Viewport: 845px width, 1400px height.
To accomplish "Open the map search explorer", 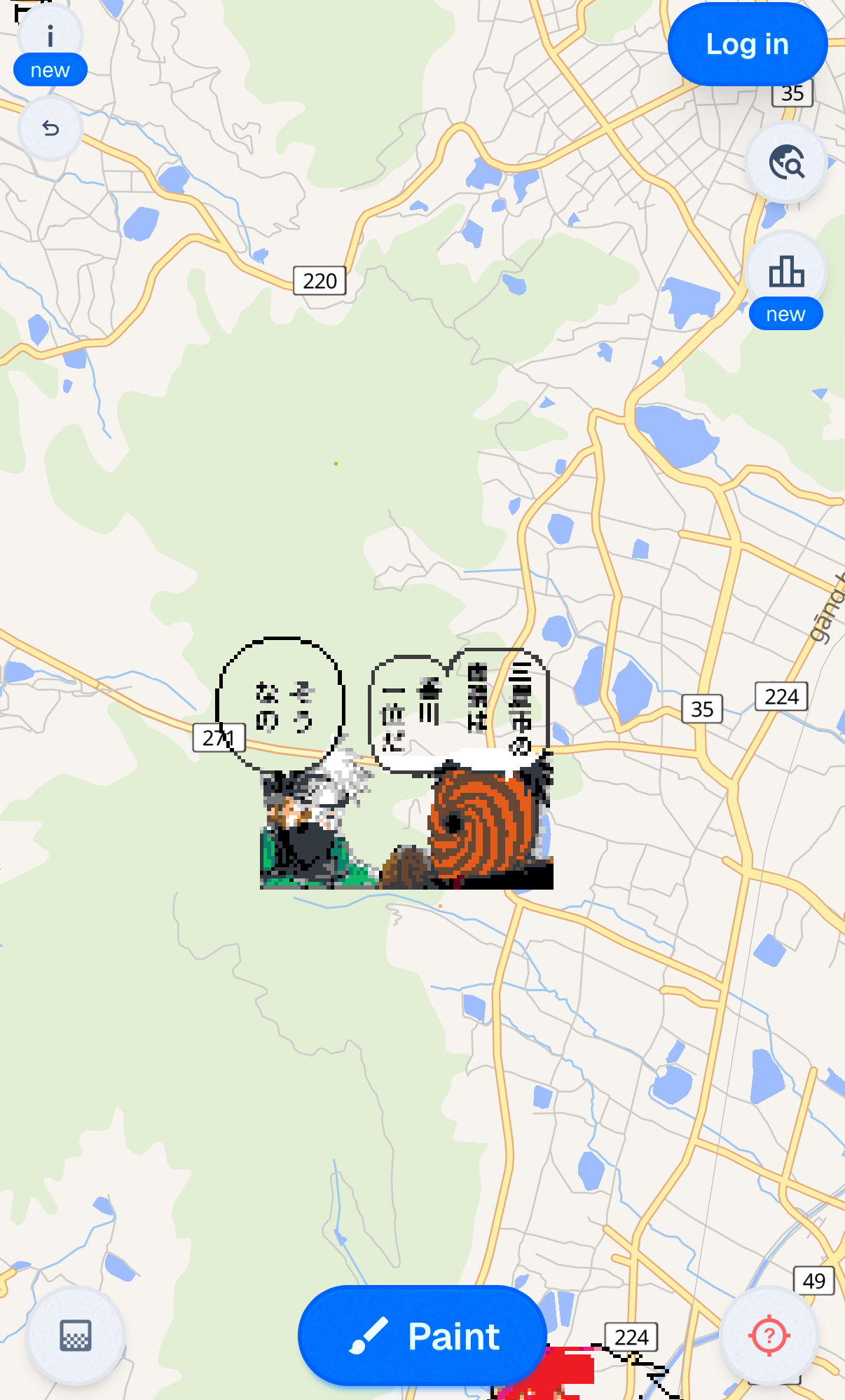I will point(786,163).
